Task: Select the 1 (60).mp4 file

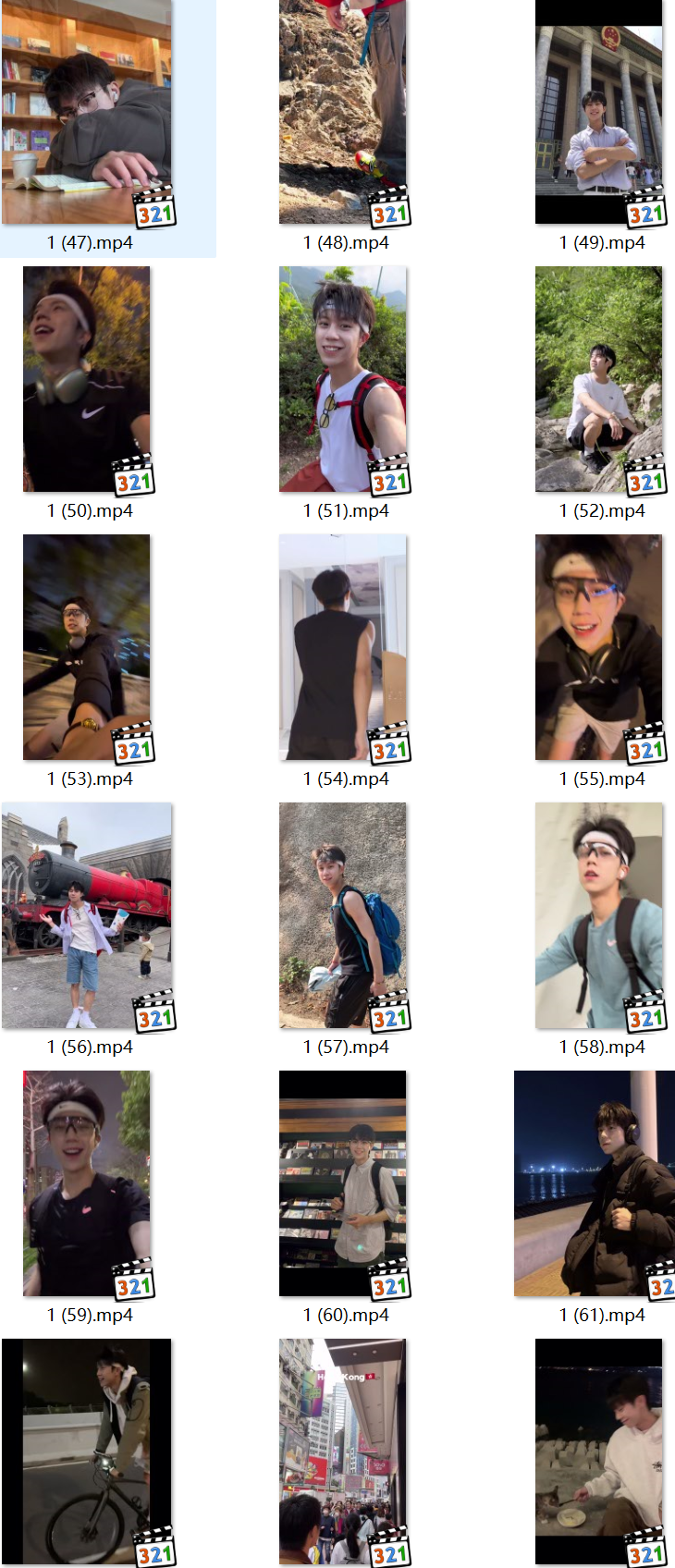Action: tap(343, 1183)
